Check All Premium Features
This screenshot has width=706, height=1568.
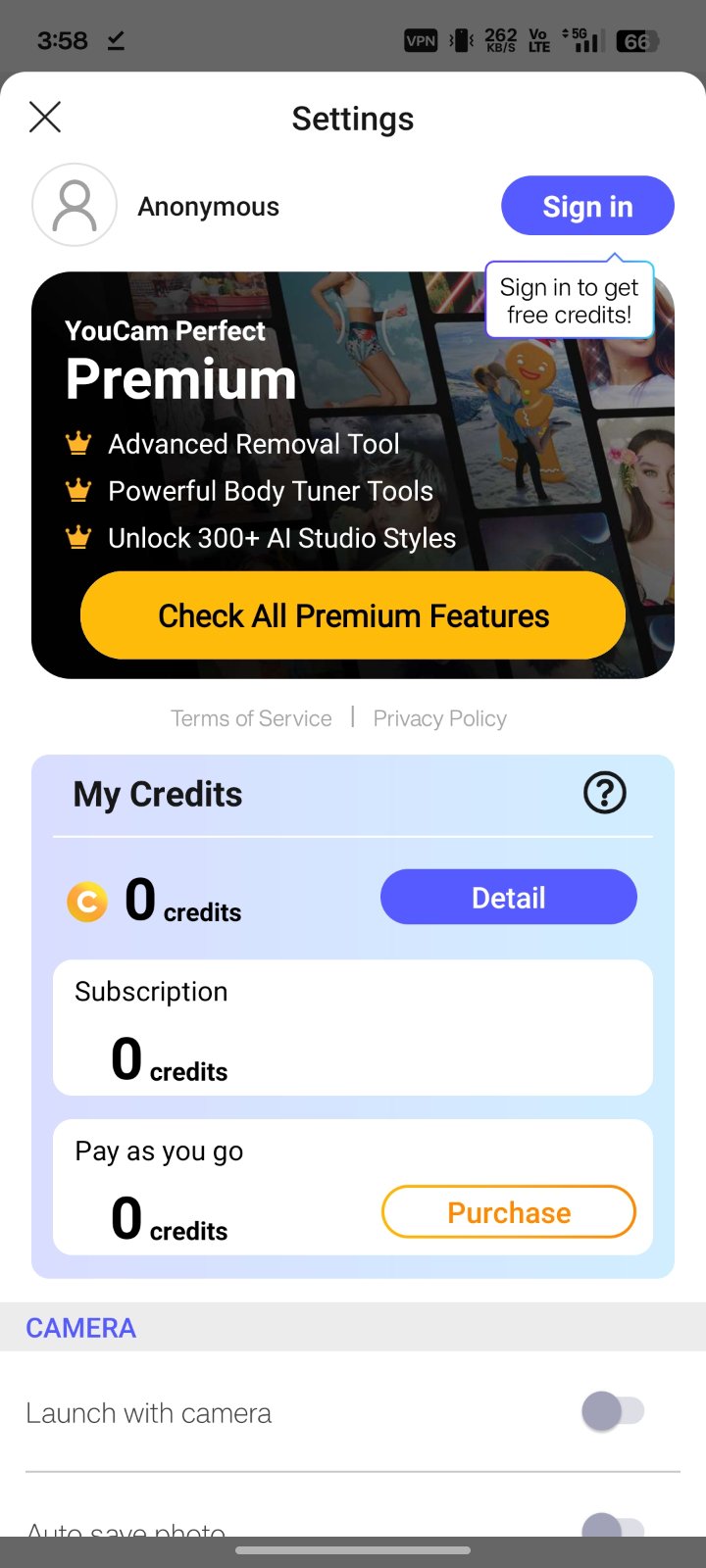click(353, 615)
